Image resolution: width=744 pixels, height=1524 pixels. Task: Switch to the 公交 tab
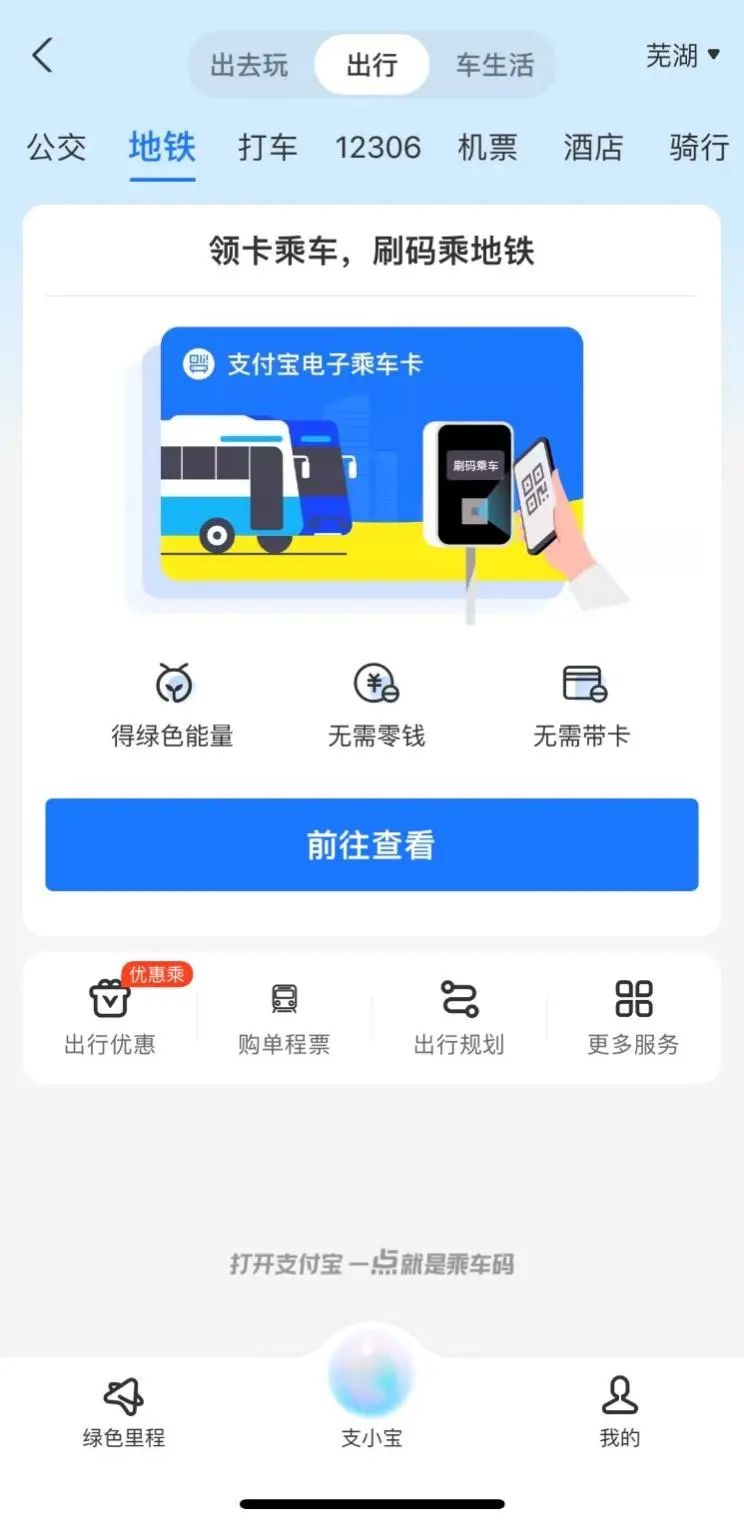pyautogui.click(x=57, y=148)
